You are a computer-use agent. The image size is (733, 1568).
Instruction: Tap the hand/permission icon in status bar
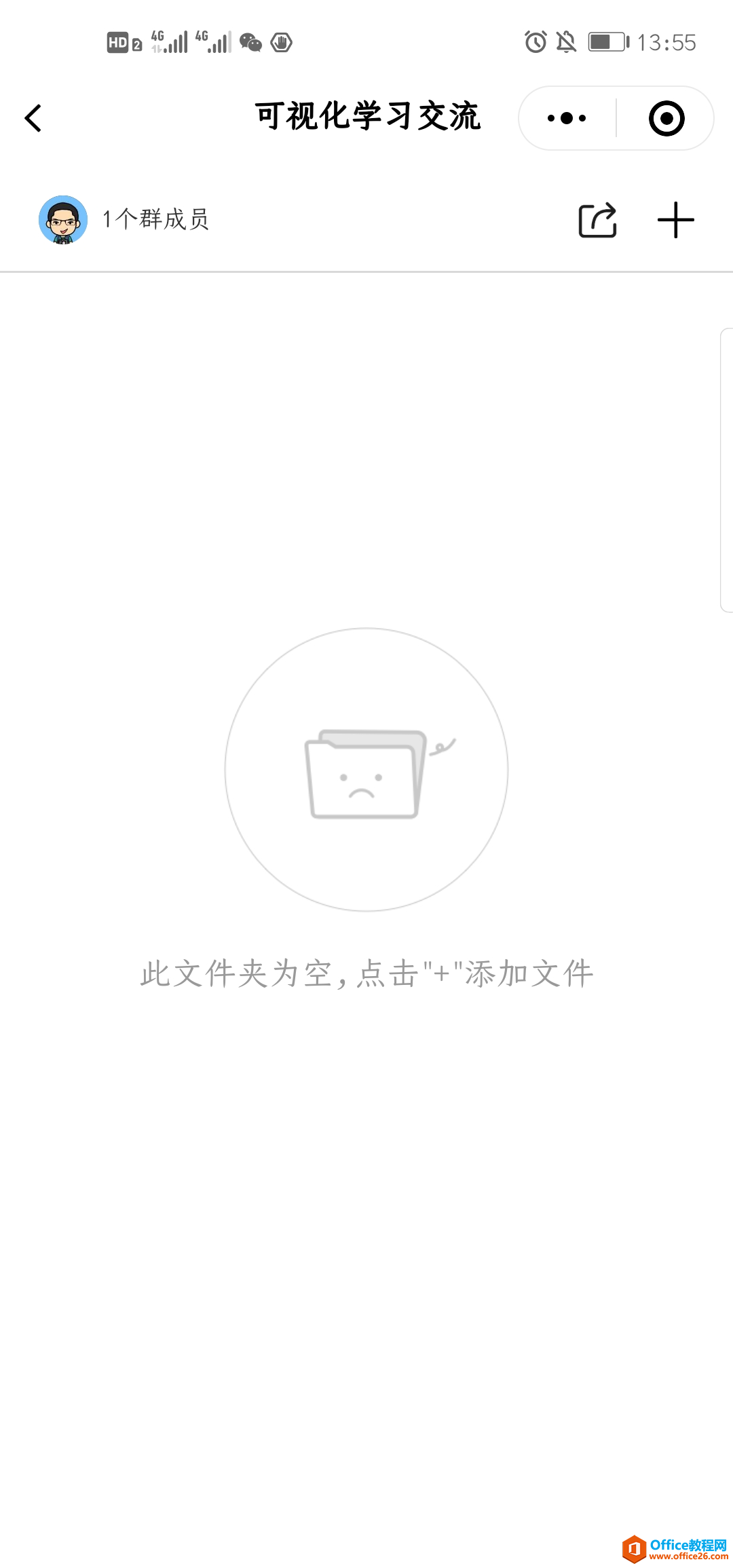(x=281, y=42)
